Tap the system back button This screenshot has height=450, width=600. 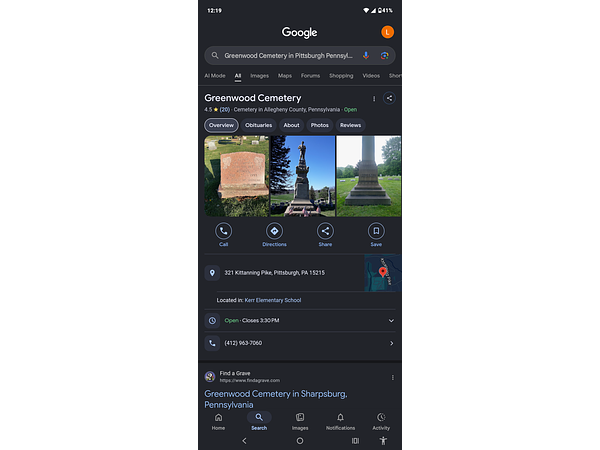coord(244,441)
